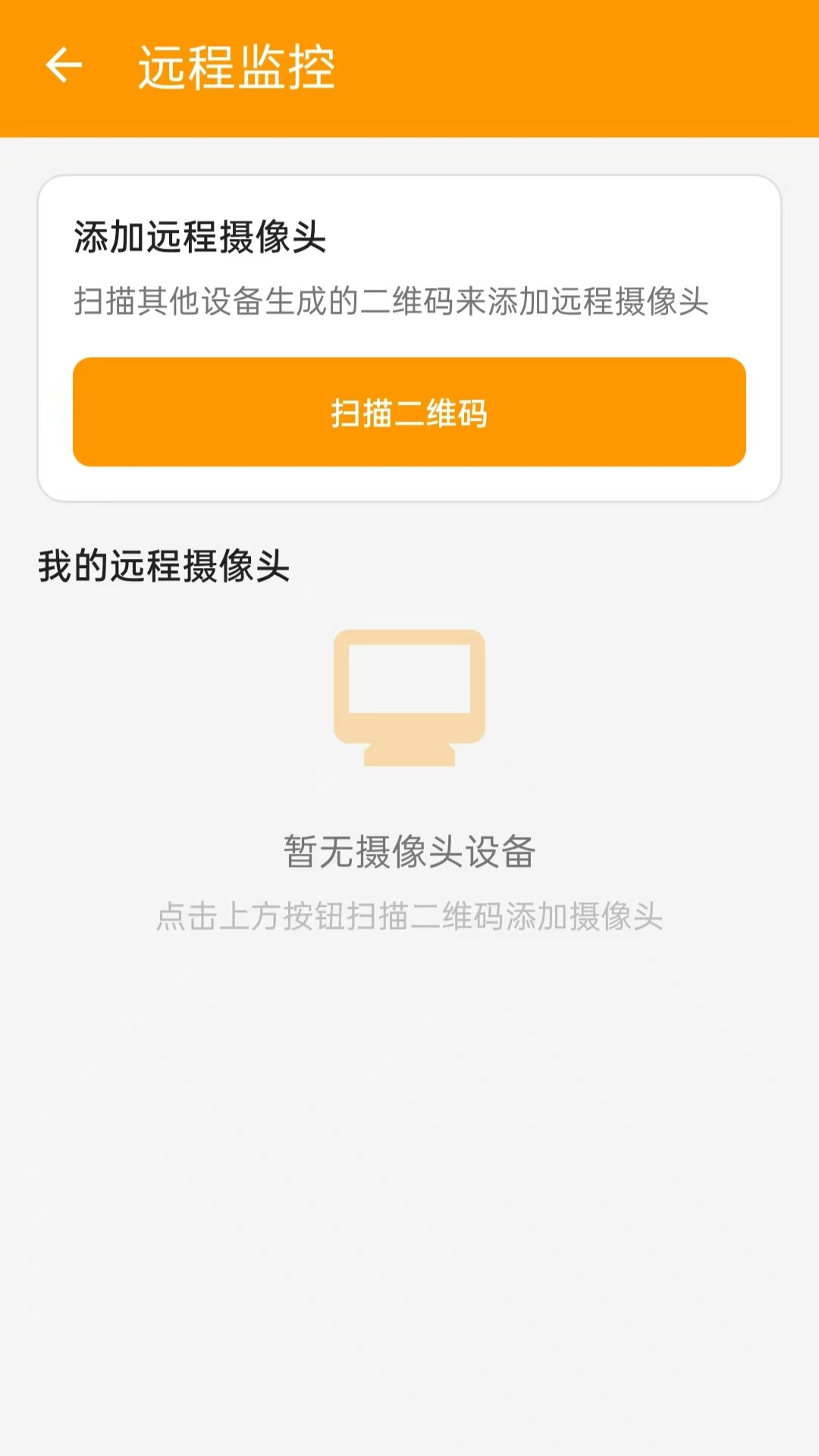Tap the hint 点击上方按钮扫描二维码添加摄像头
819x1456 pixels.
point(409,918)
